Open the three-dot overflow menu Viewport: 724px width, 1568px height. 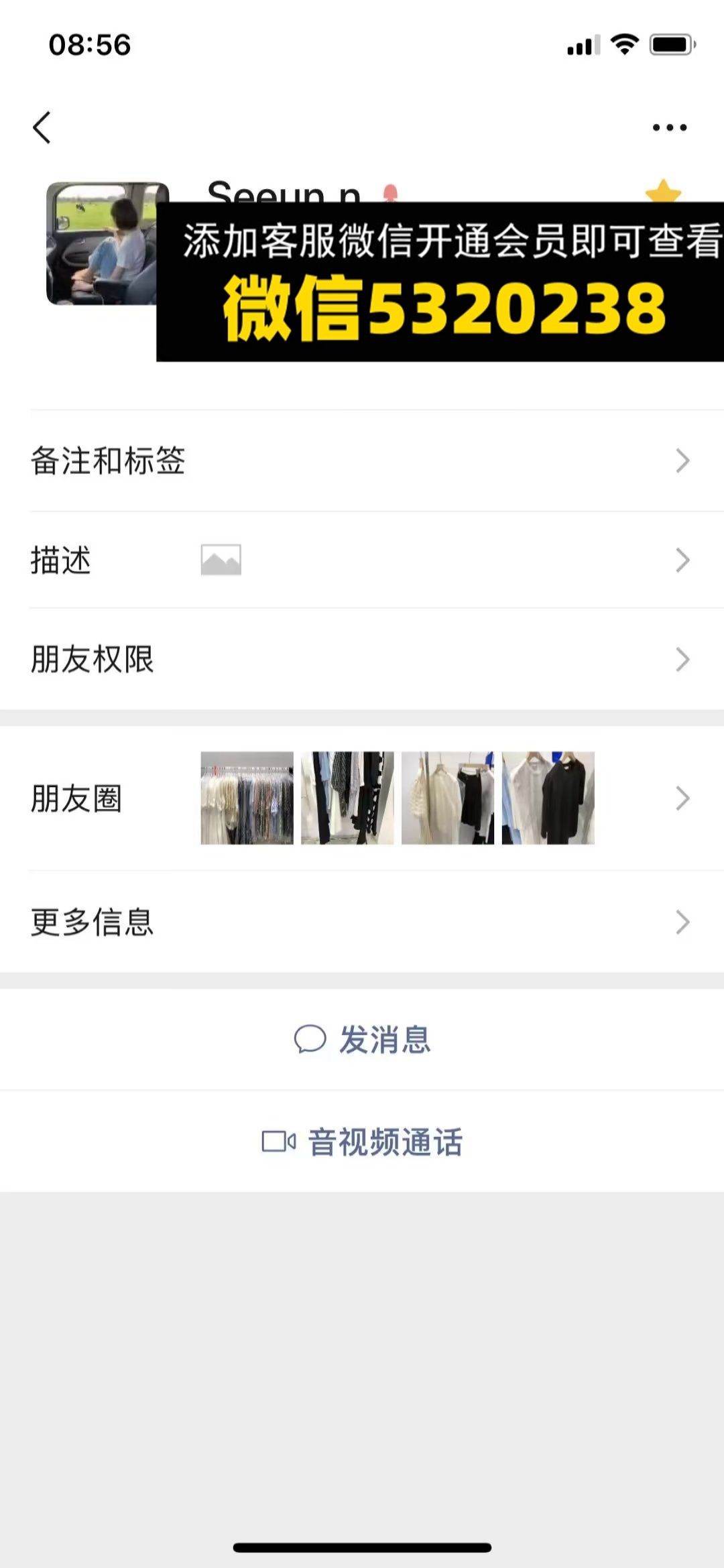click(670, 127)
